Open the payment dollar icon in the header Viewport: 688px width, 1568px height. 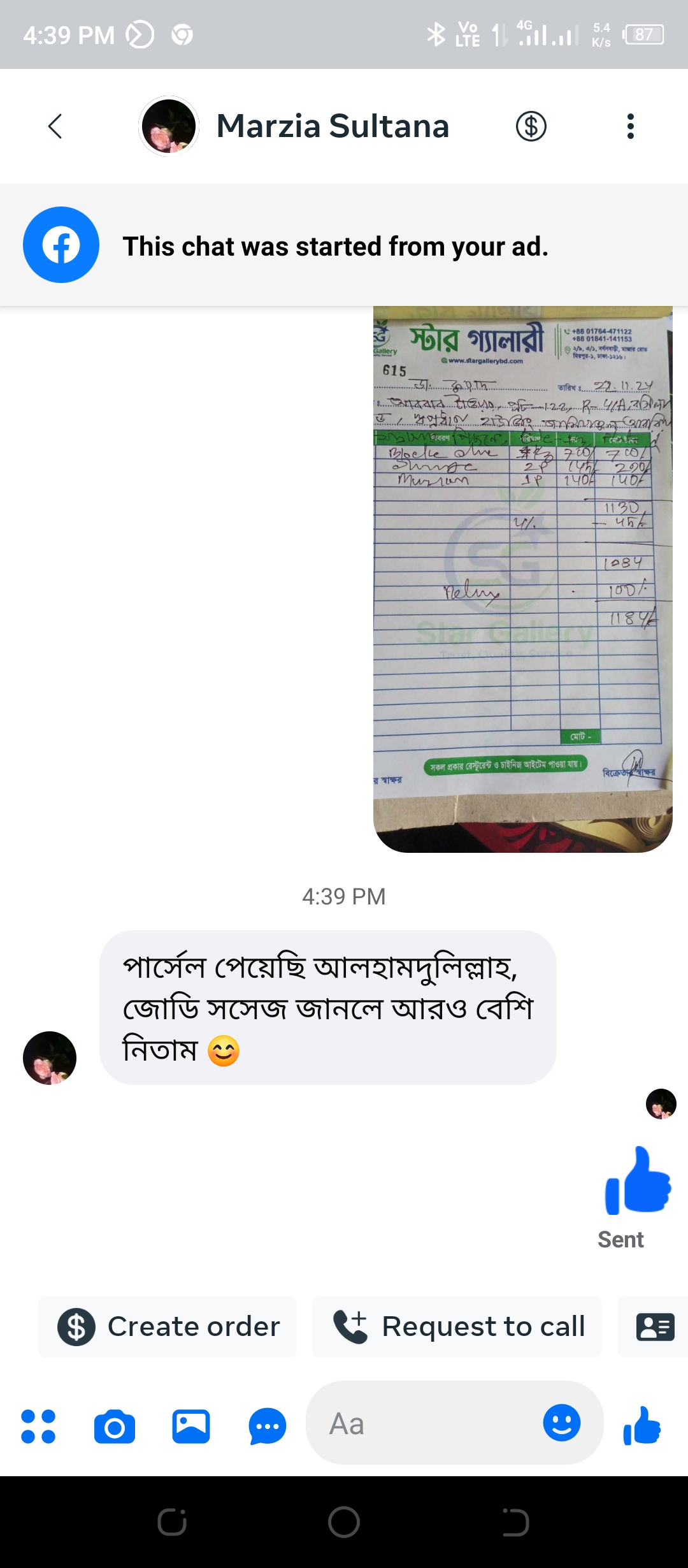tap(531, 126)
